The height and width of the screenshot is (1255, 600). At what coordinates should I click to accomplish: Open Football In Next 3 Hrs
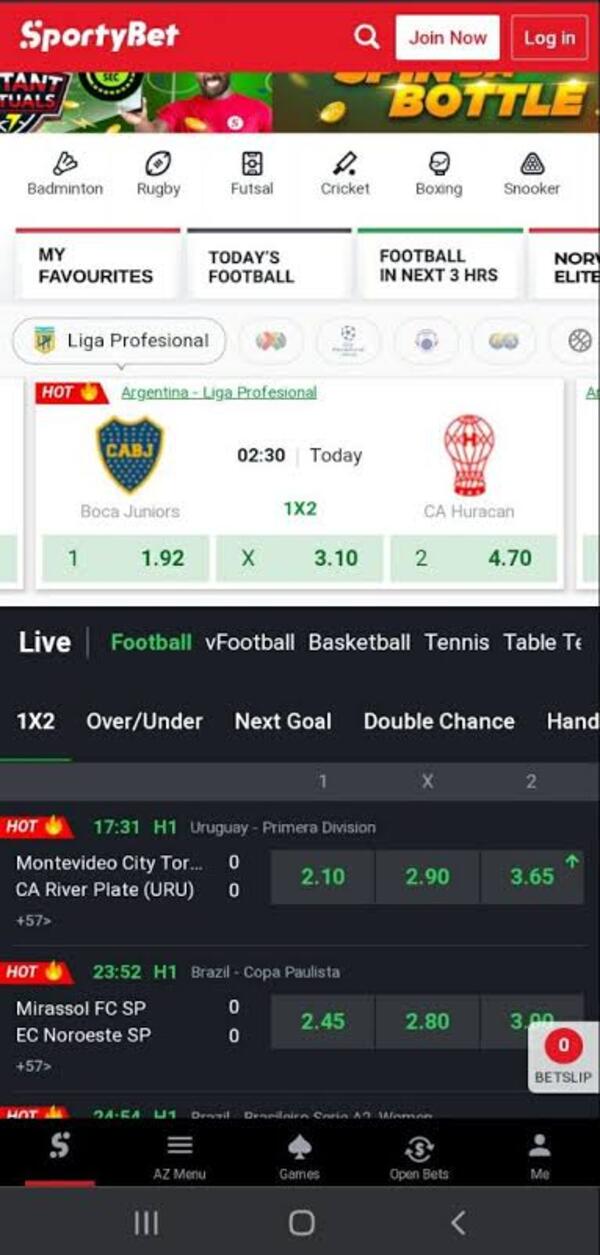(439, 265)
